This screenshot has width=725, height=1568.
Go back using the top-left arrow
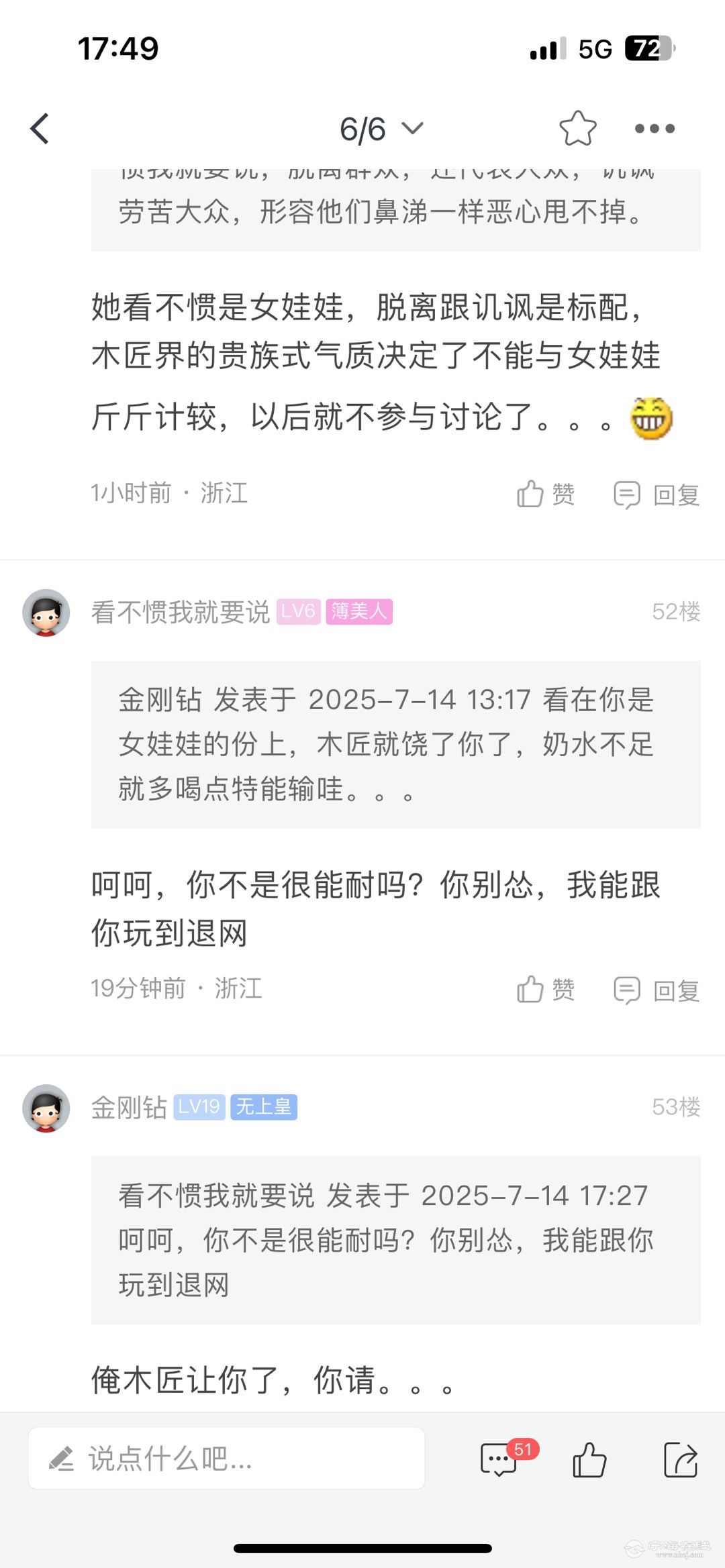tap(40, 128)
